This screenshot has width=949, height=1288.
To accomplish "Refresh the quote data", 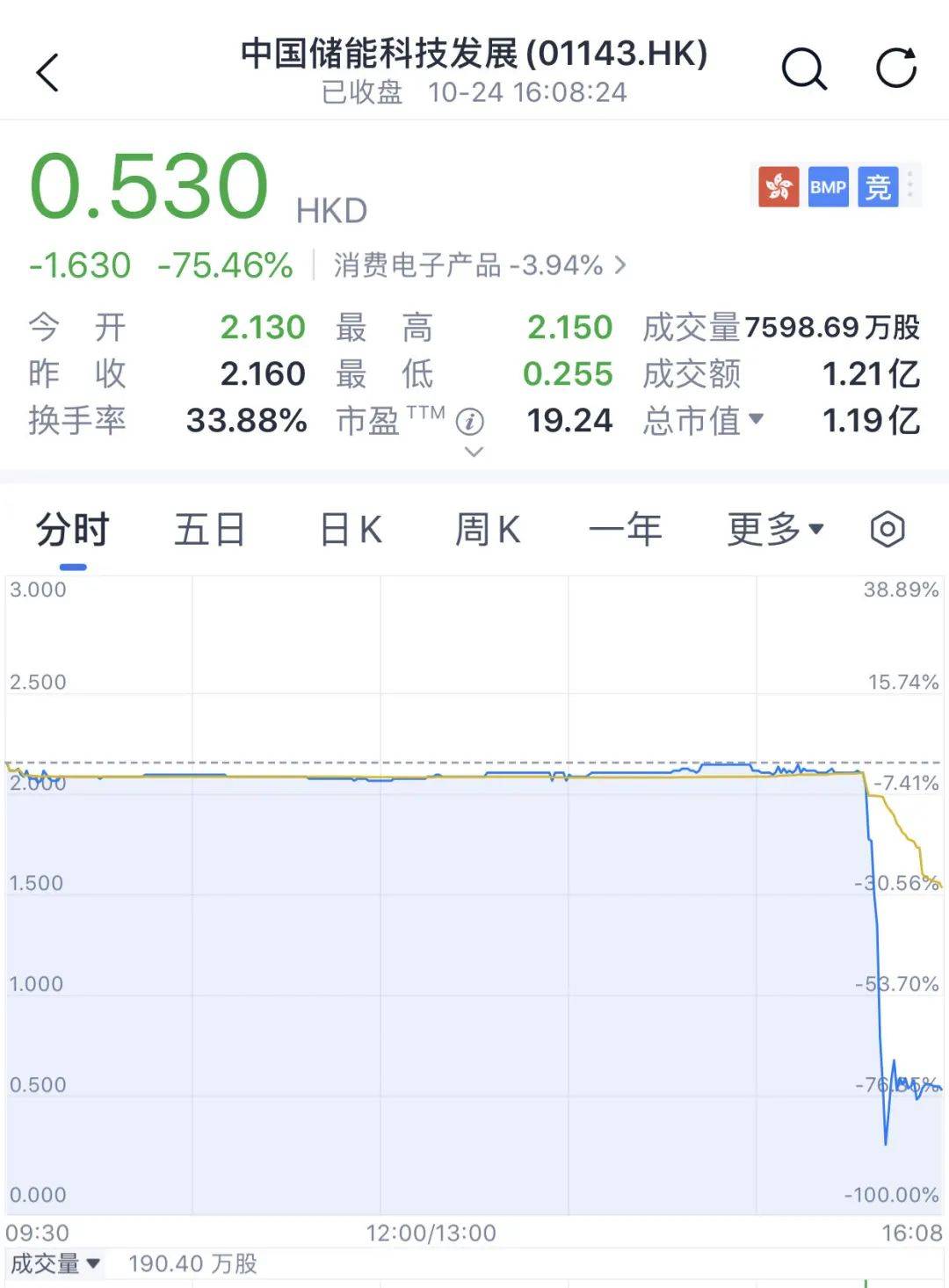I will 896,69.
